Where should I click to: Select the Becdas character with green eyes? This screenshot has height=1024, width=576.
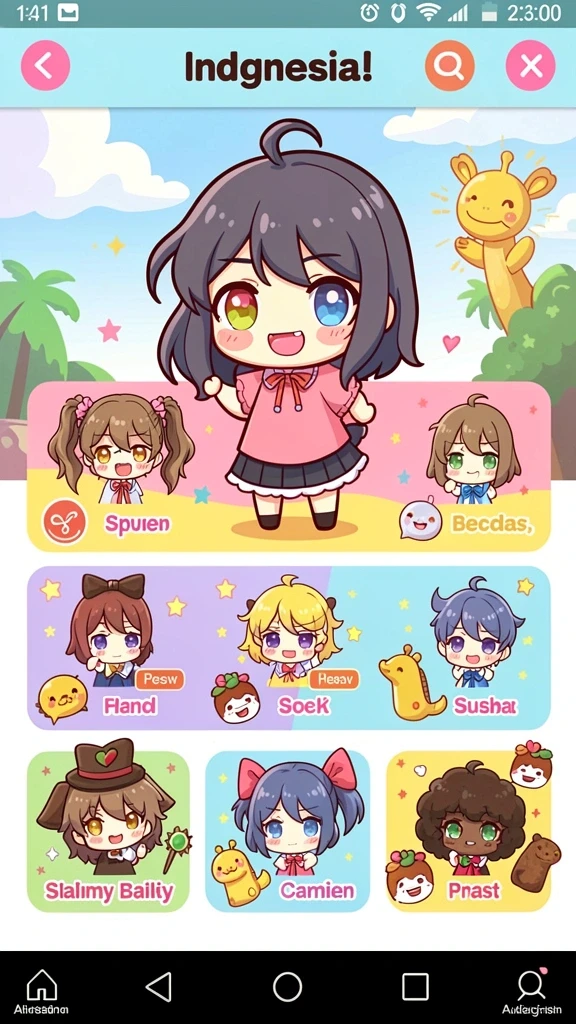(473, 449)
